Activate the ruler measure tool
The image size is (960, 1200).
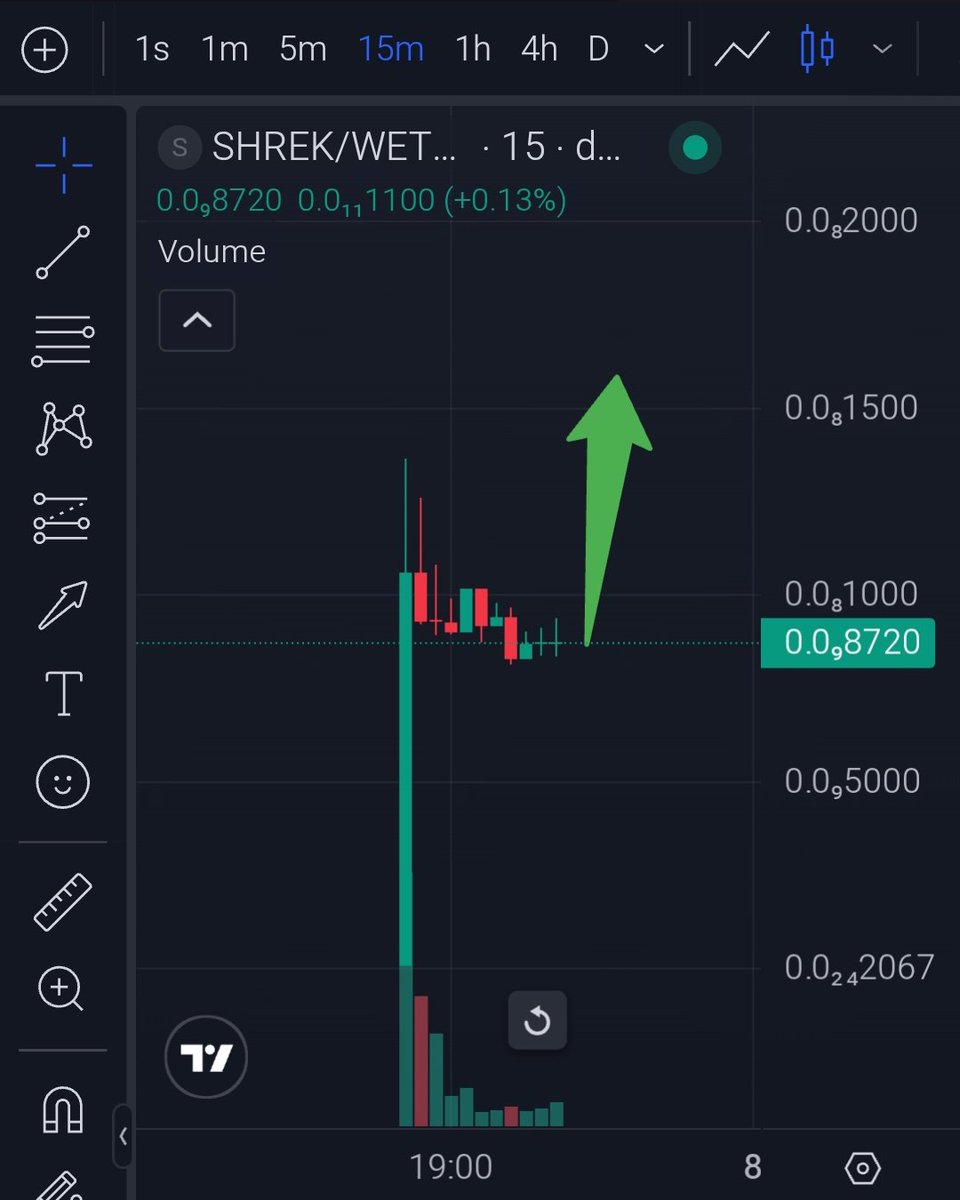(63, 901)
